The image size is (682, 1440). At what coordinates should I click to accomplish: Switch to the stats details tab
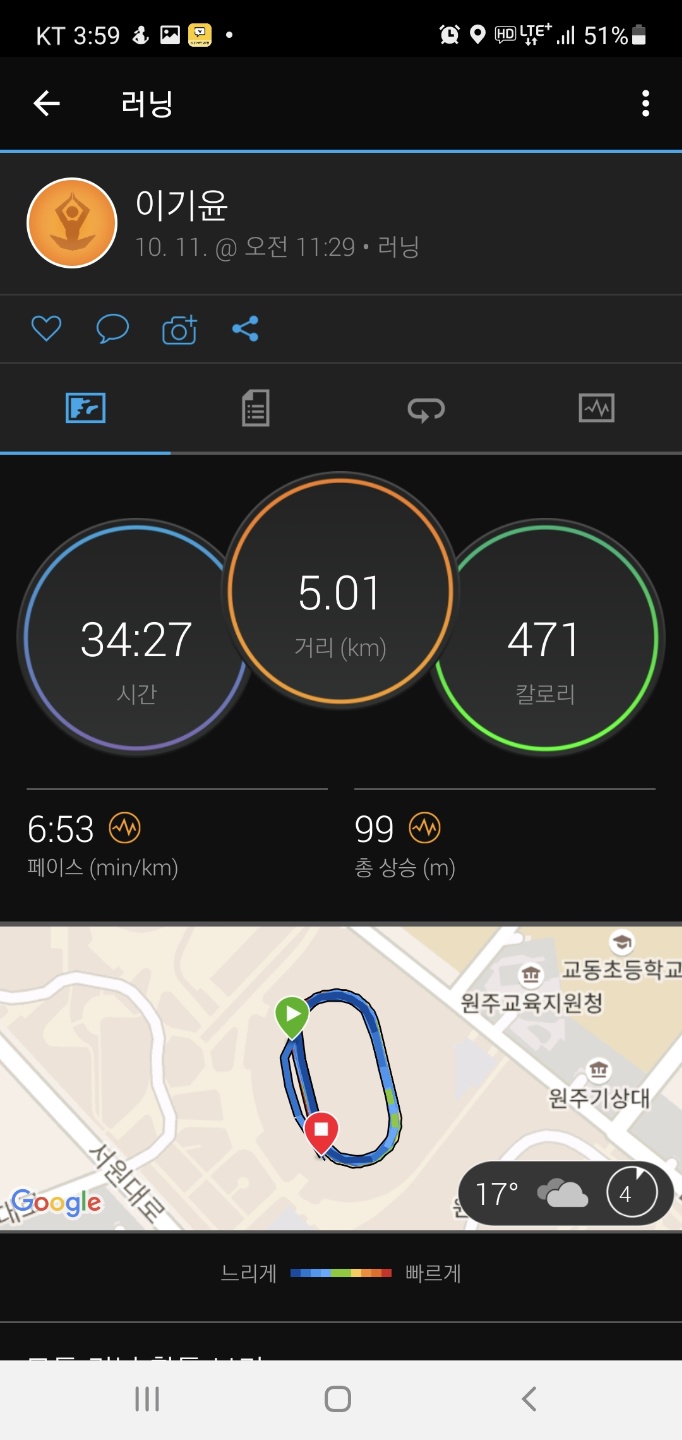click(255, 408)
